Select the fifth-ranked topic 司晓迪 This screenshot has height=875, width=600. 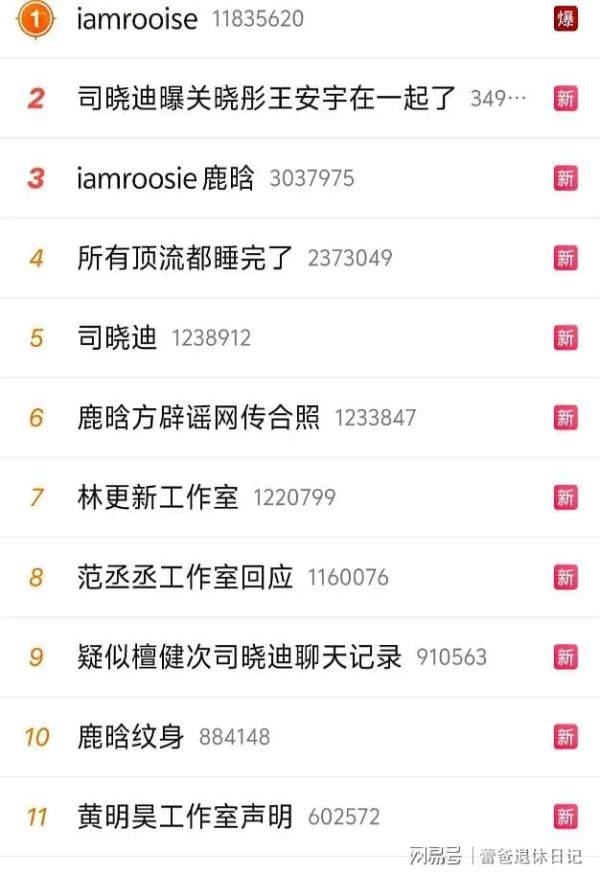point(117,338)
